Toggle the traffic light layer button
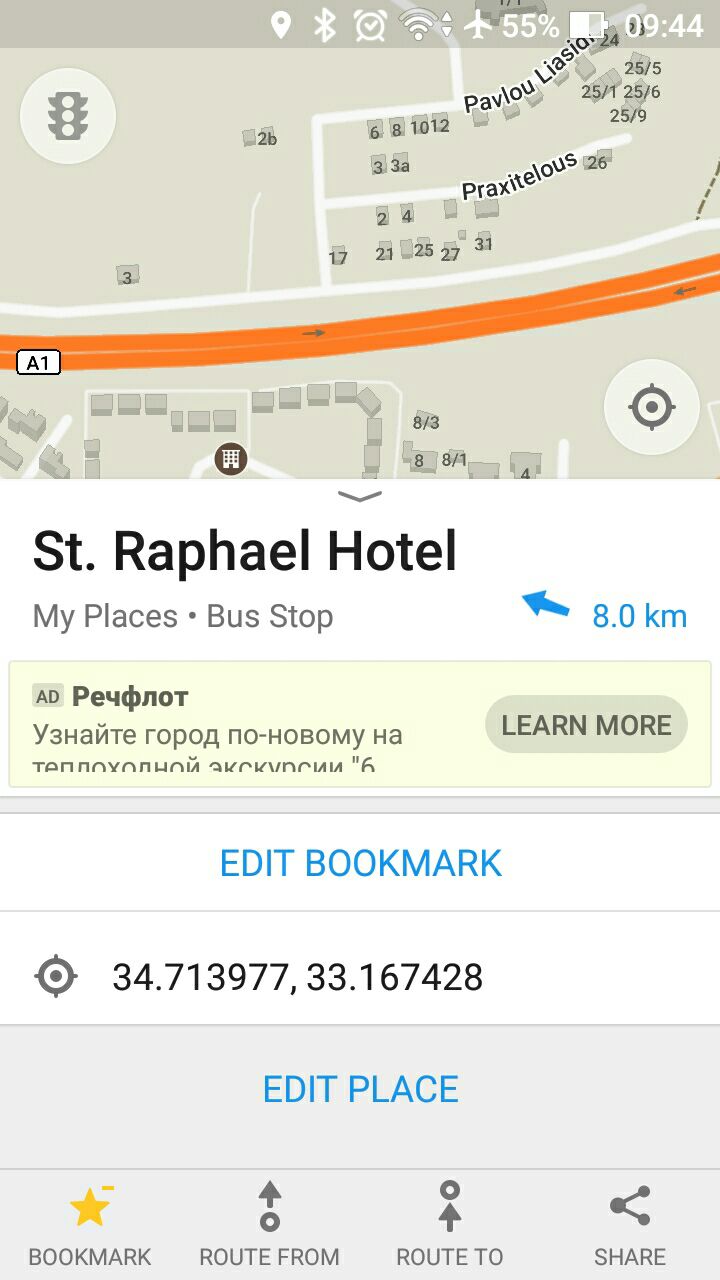Viewport: 720px width, 1280px height. [x=68, y=116]
